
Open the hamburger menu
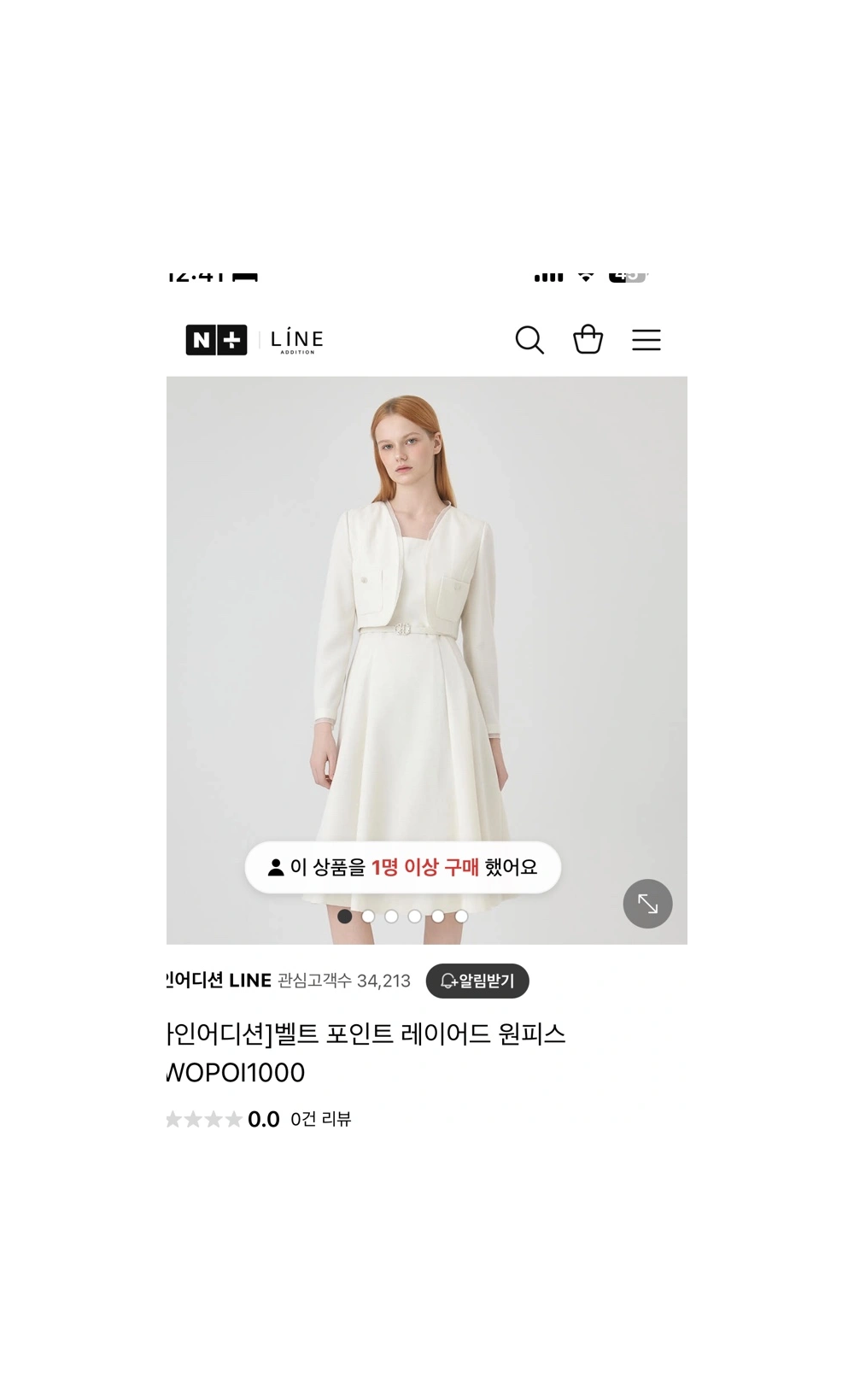[x=646, y=340]
